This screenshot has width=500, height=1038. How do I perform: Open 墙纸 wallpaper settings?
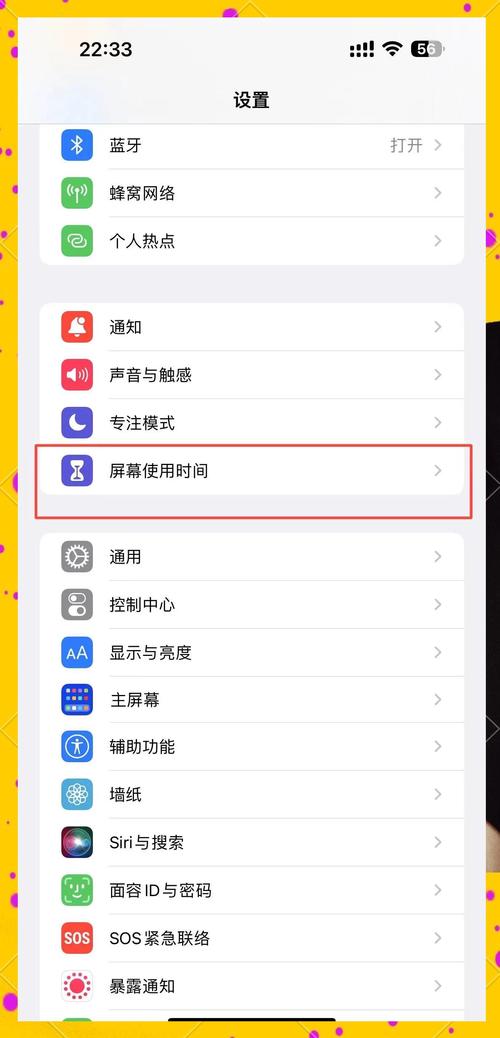click(252, 794)
